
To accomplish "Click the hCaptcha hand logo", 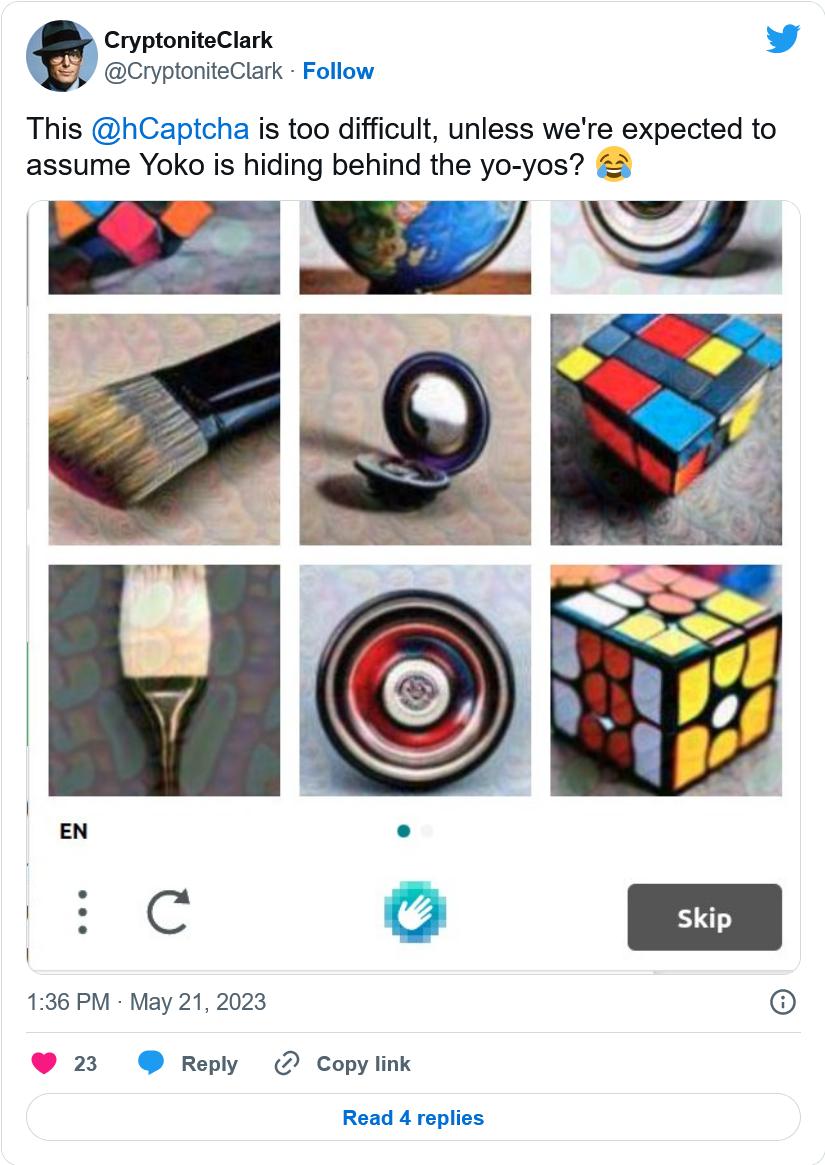I will pos(416,912).
